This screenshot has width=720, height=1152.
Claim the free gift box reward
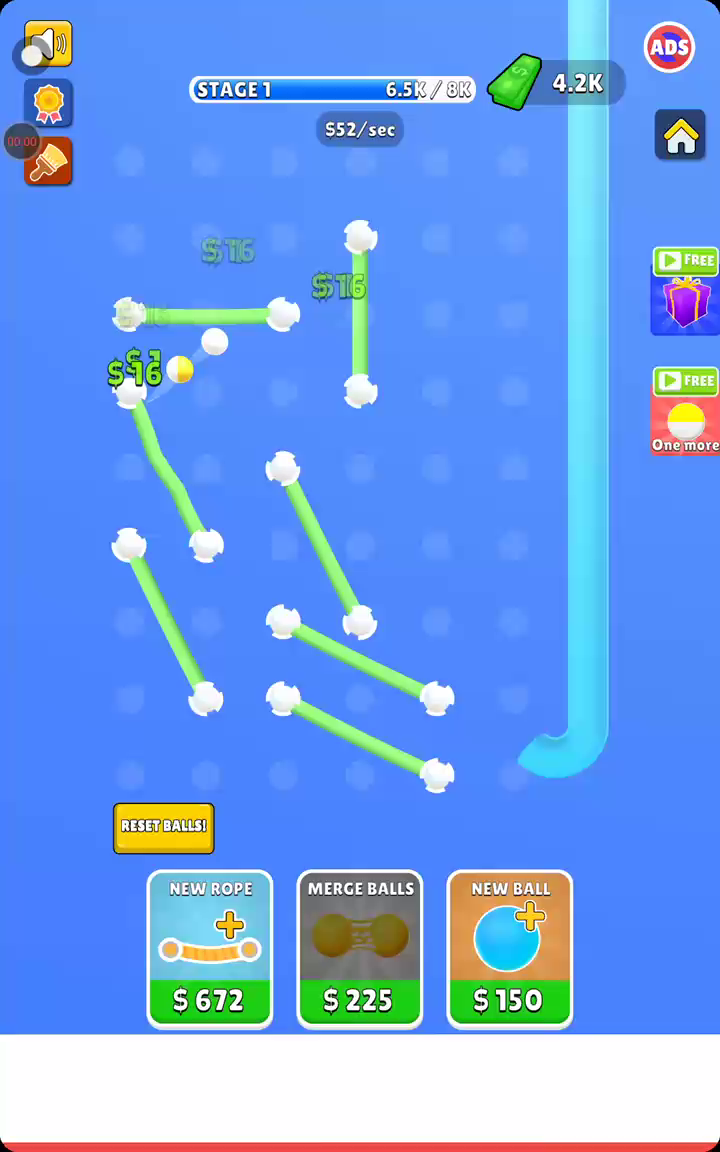[685, 292]
